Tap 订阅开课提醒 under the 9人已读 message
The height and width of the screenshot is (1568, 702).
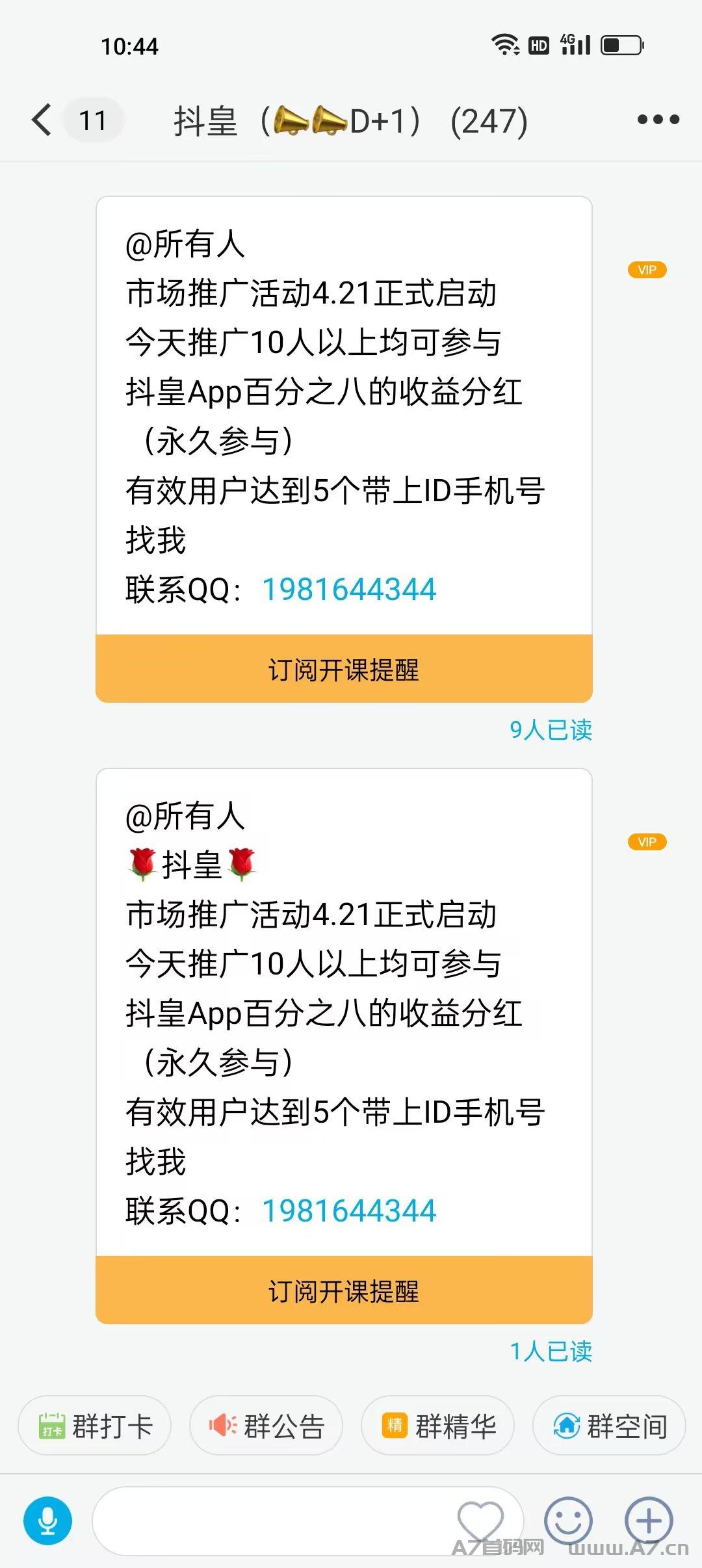coord(344,669)
